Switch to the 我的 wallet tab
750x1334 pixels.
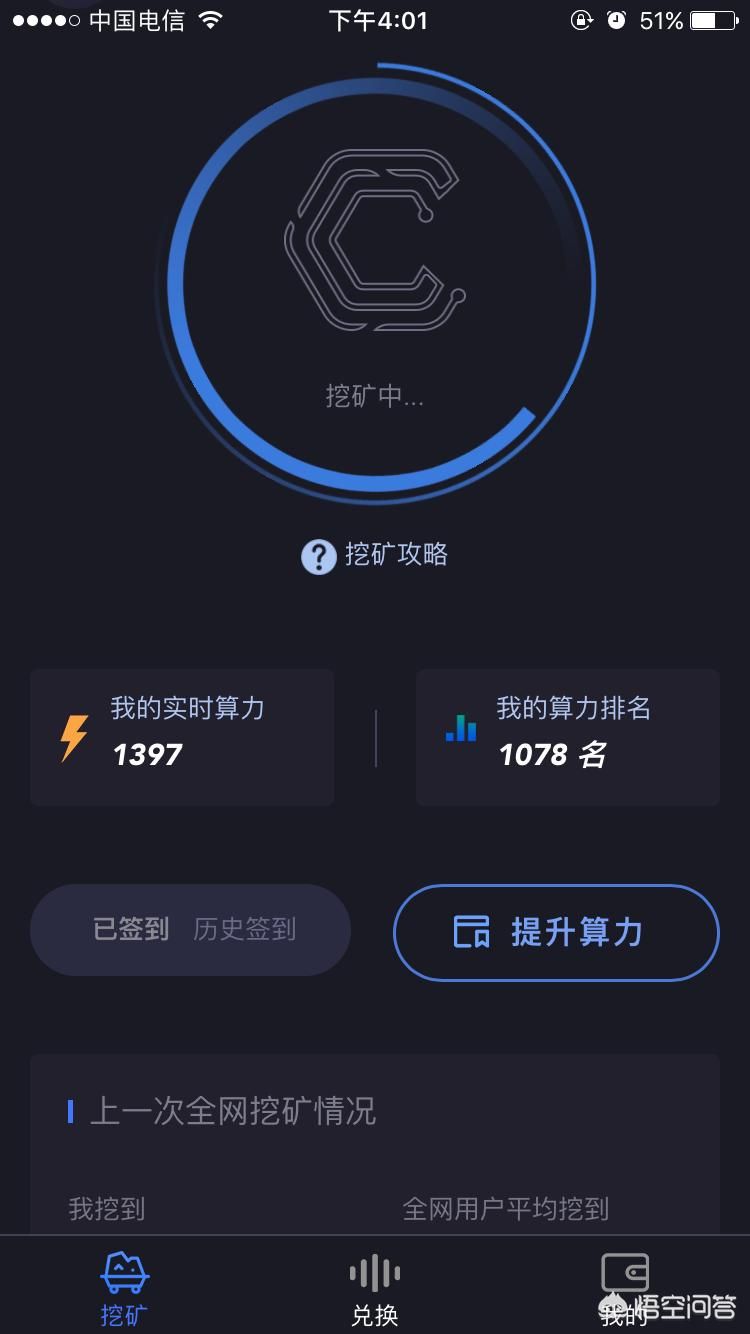coord(625,1288)
